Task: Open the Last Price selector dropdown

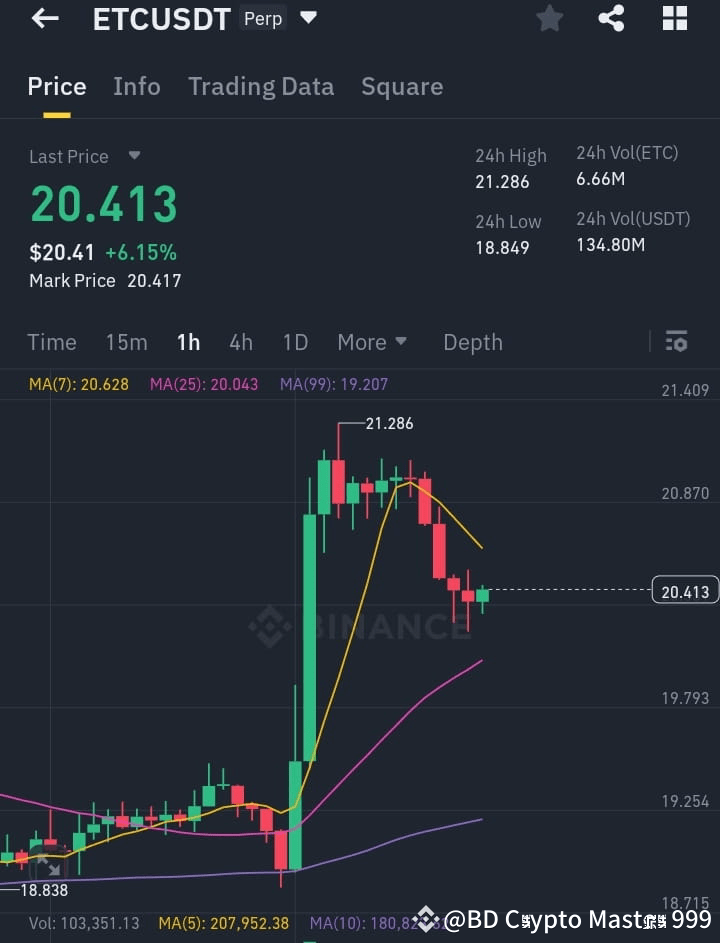Action: click(x=135, y=156)
